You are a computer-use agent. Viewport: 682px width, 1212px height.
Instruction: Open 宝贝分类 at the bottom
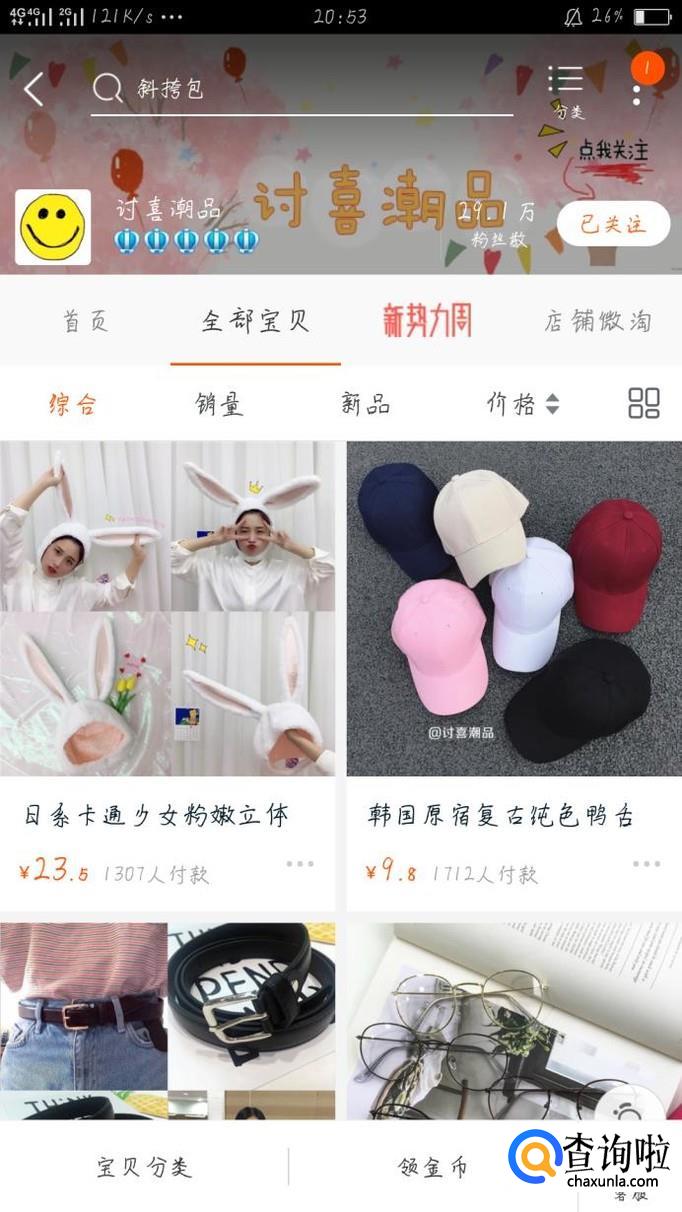(x=144, y=1167)
